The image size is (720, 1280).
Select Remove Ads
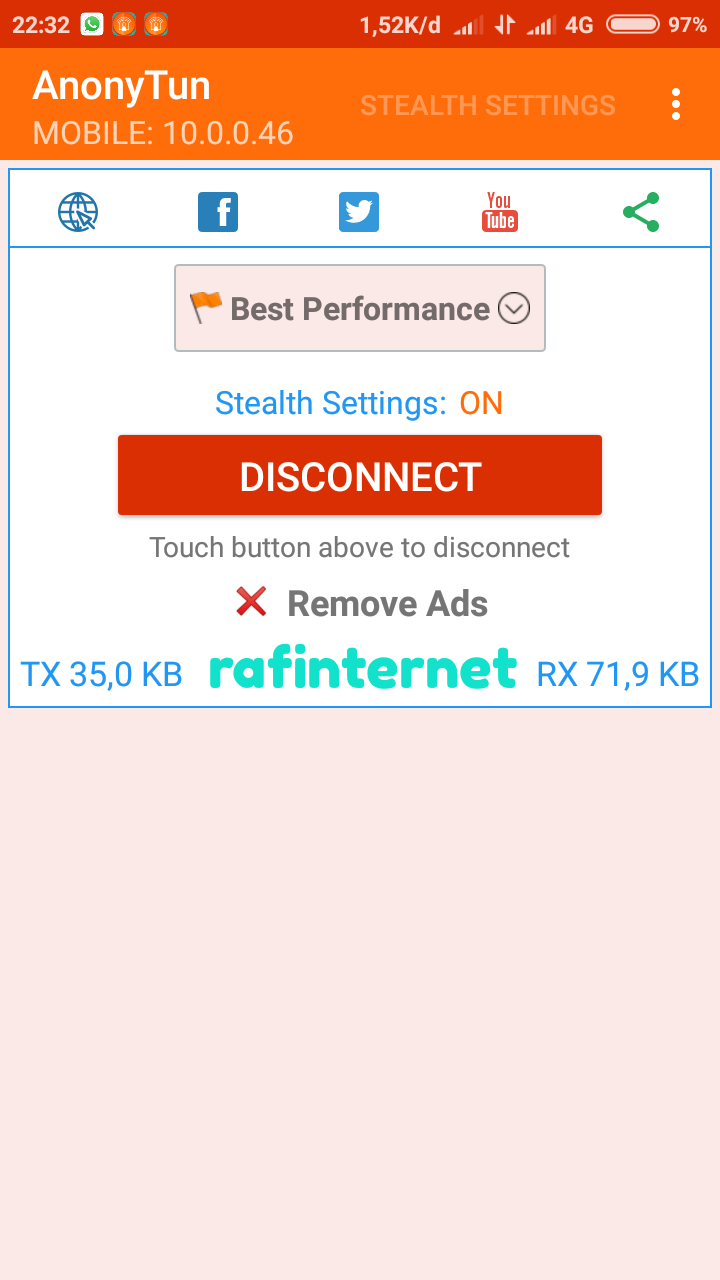pyautogui.click(x=361, y=603)
